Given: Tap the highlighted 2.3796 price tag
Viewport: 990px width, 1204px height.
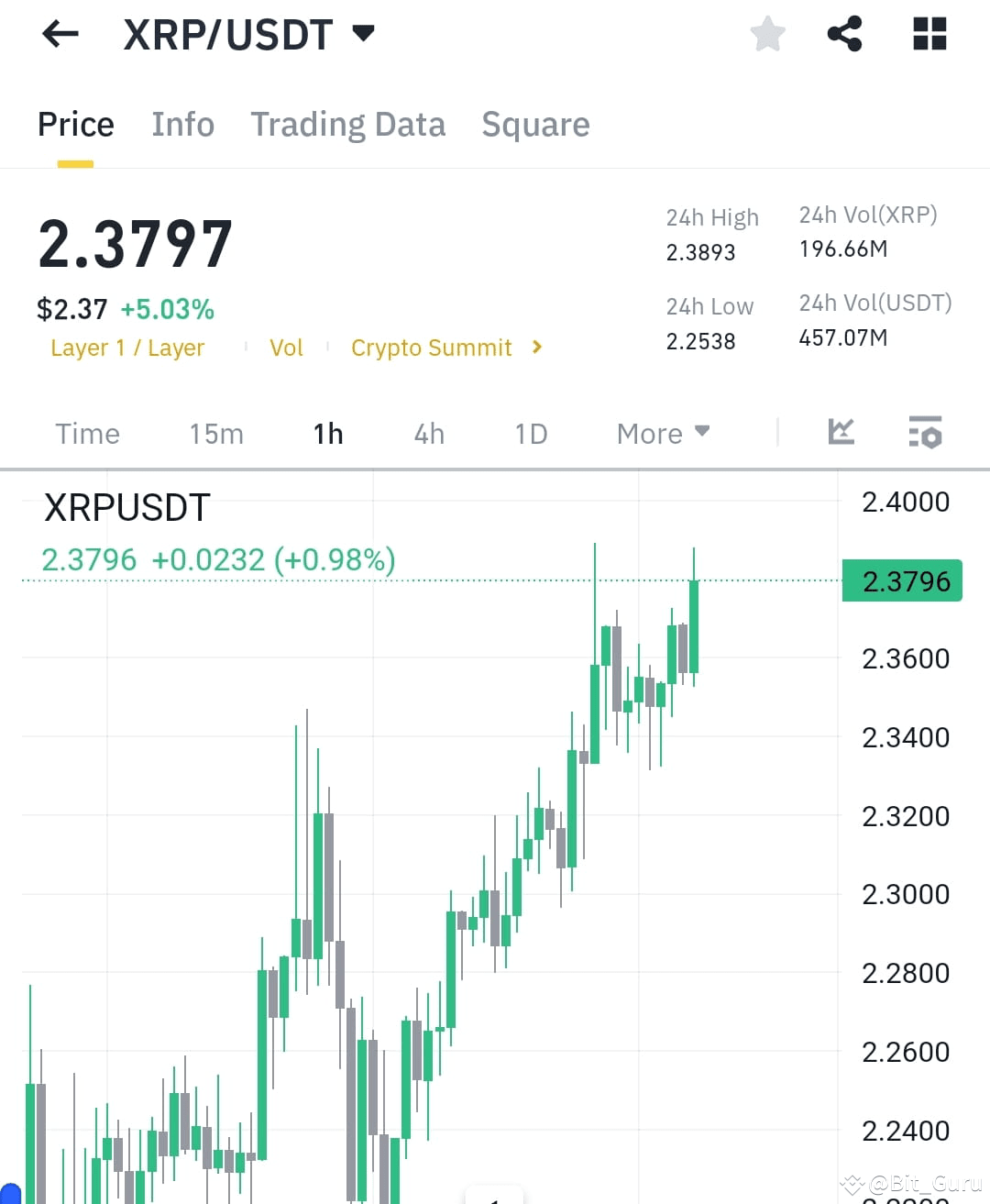Looking at the screenshot, I should click(901, 580).
